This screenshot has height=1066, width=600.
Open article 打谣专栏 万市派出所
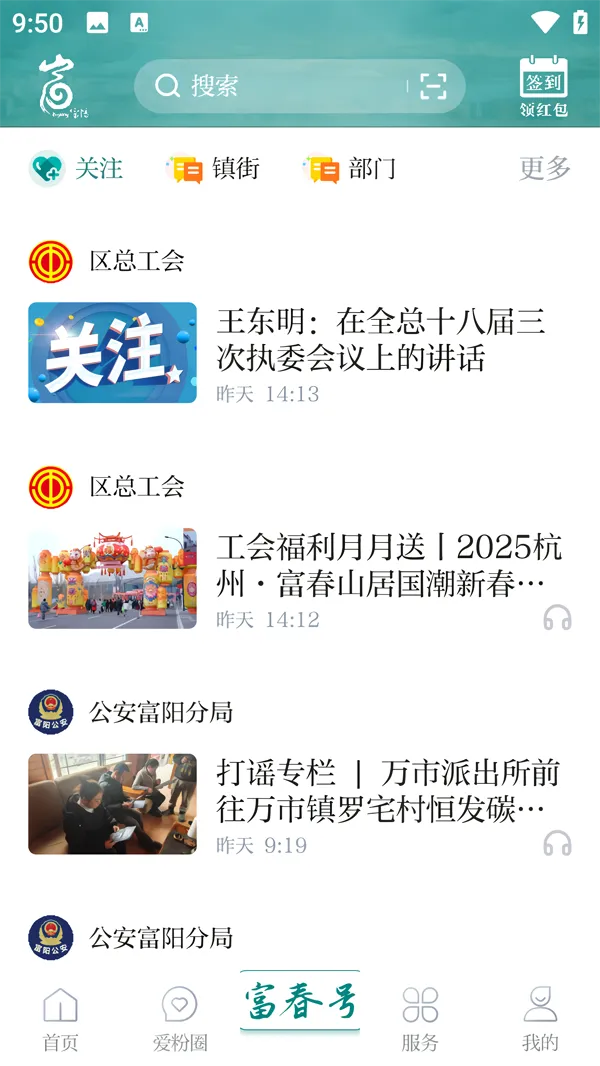pyautogui.click(x=380, y=790)
